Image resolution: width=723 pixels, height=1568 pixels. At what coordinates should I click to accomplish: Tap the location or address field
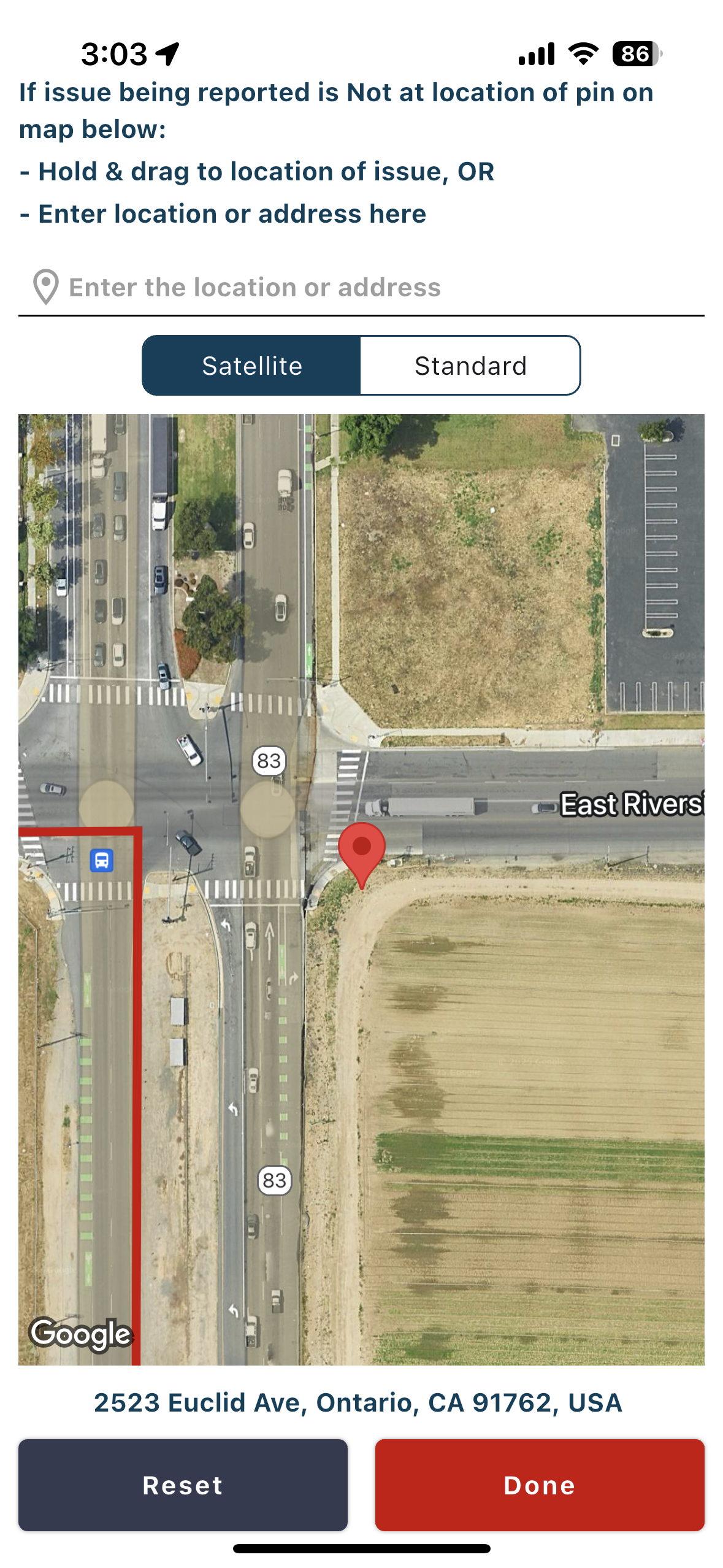tap(361, 287)
